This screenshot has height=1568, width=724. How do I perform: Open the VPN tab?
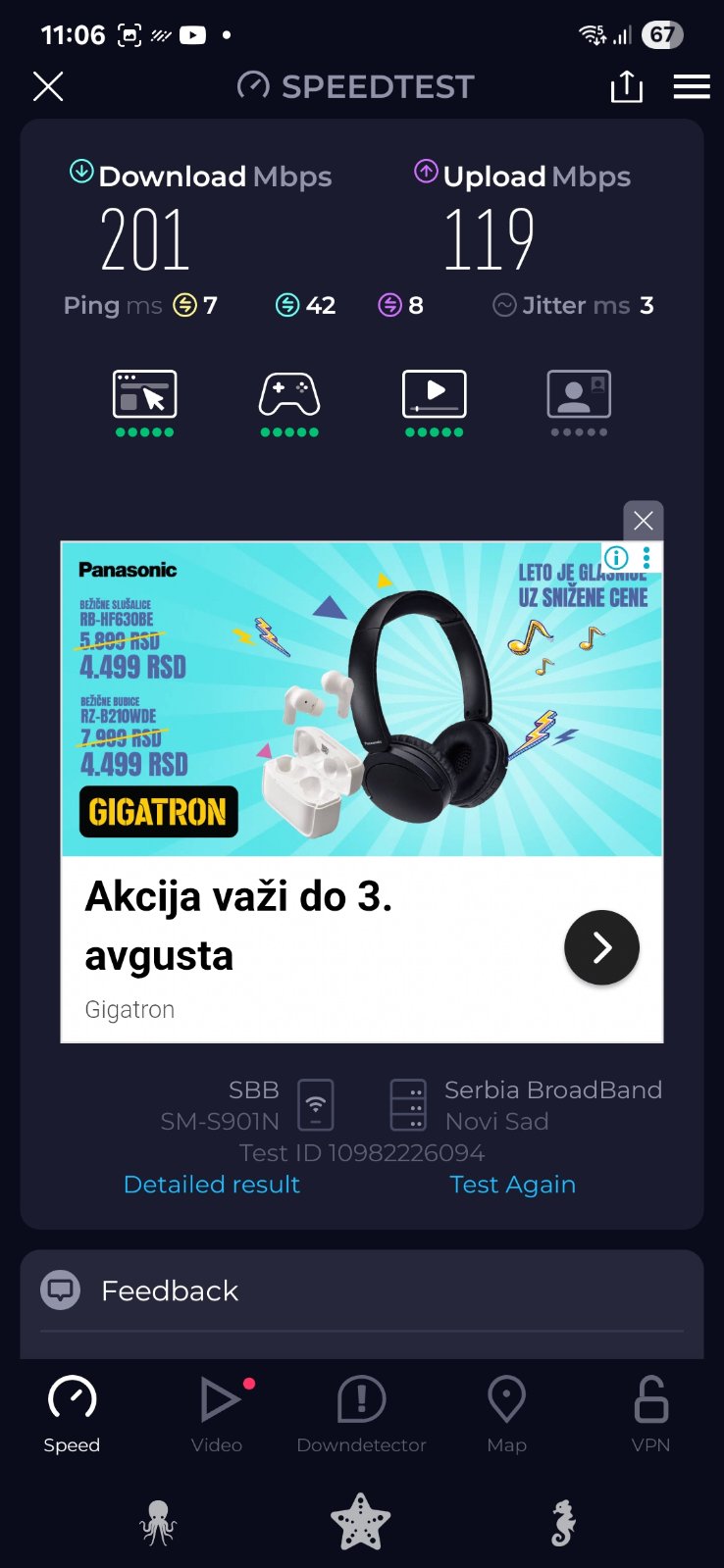point(651,1414)
